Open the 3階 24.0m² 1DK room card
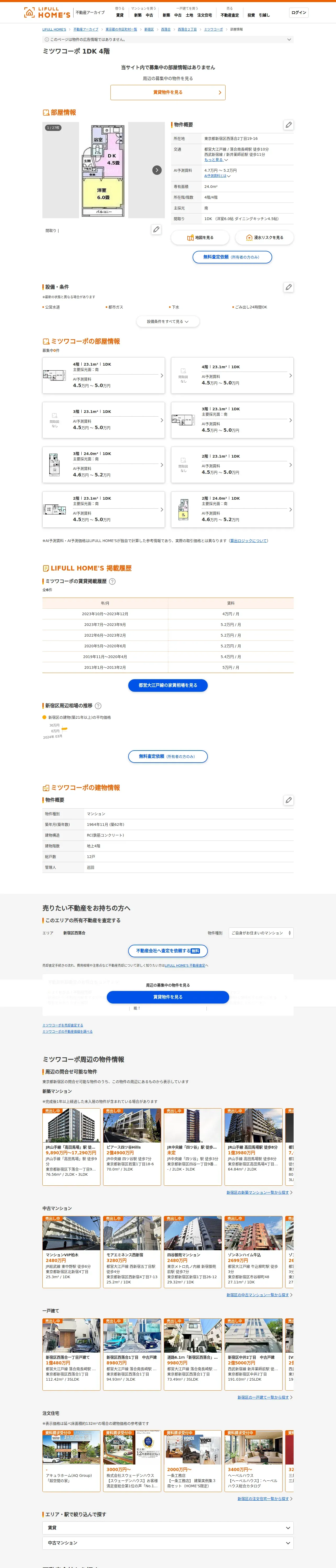Image resolution: width=336 pixels, height=1568 pixels. click(x=104, y=464)
